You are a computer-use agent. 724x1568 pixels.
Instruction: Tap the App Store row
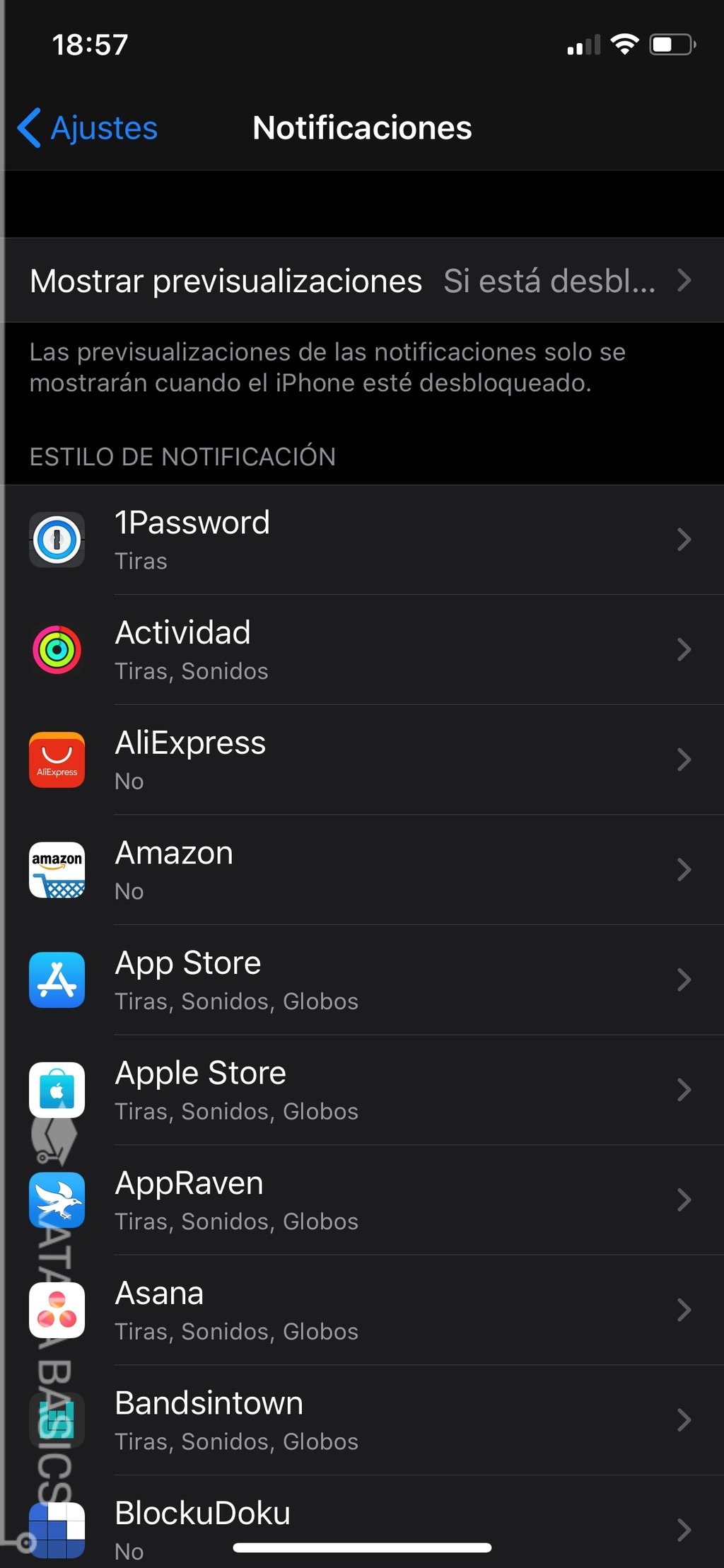click(x=362, y=980)
